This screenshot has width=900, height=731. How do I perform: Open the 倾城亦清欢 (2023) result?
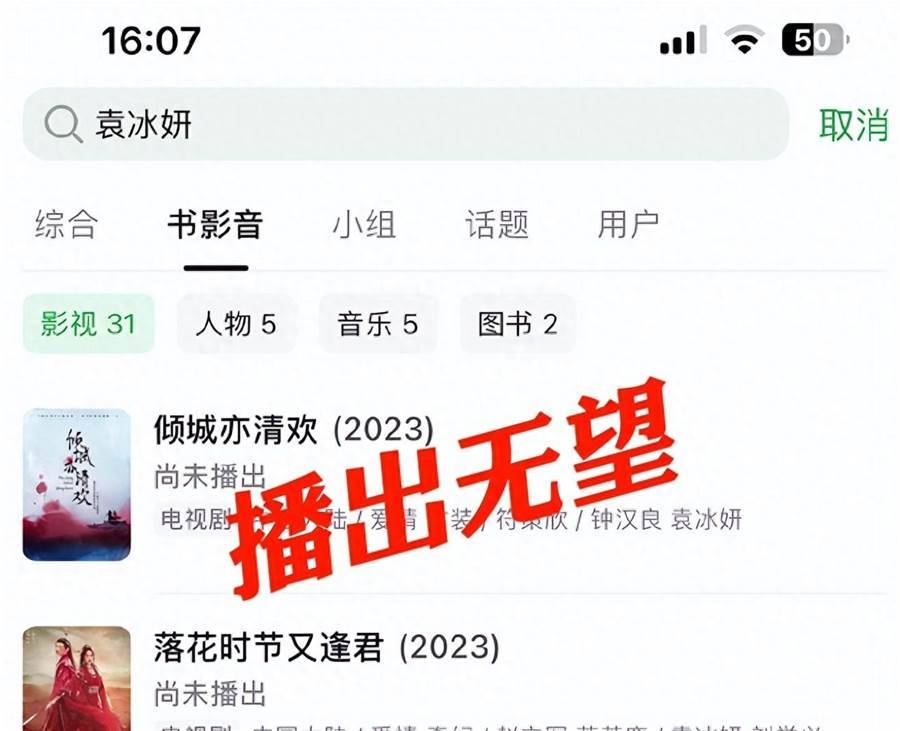293,431
